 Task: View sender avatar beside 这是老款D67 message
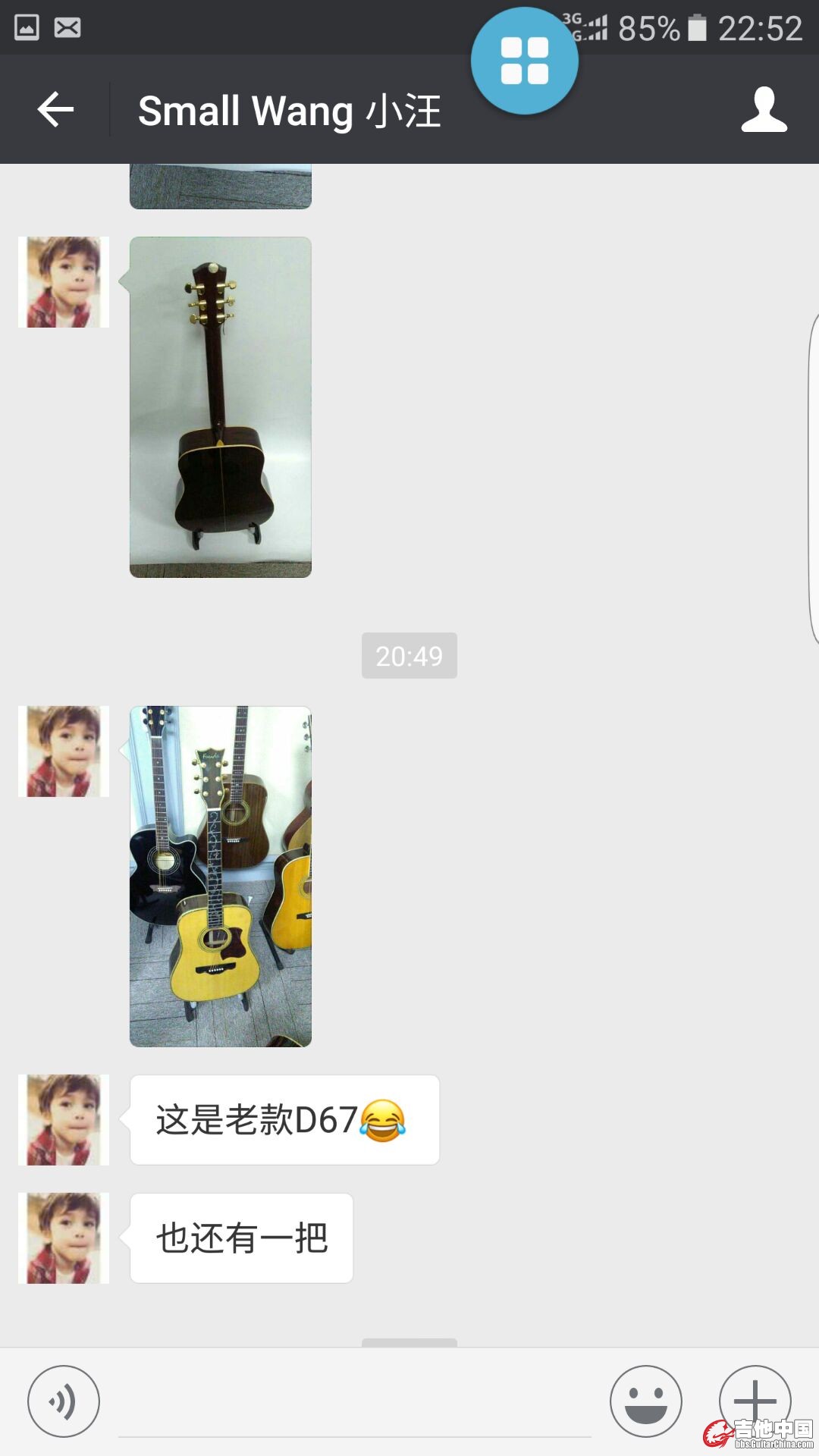coord(64,1120)
